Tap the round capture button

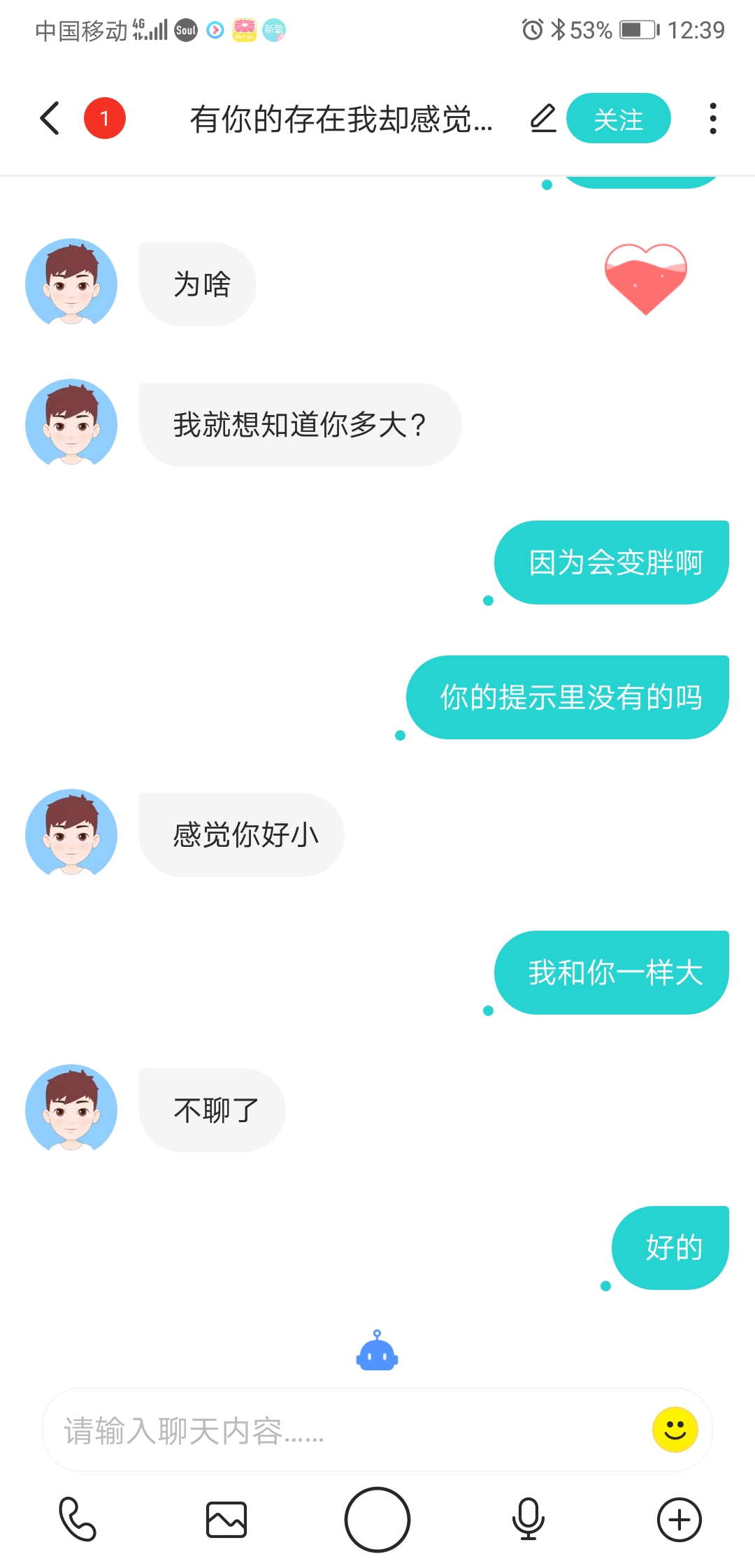tap(377, 1519)
